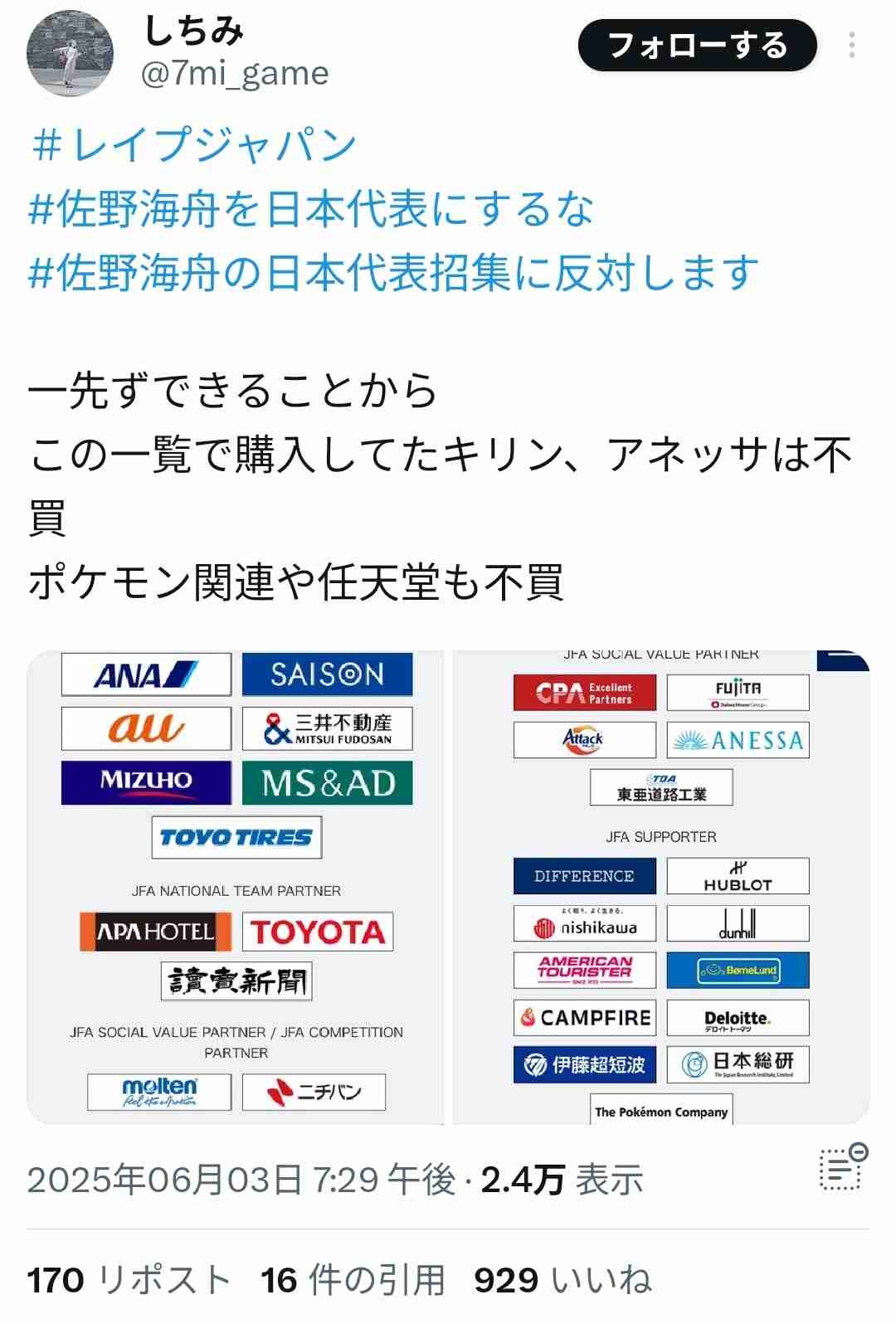This screenshot has height=1324, width=896.
Task: Open hashtag #佐野海舟を日本代表にするな
Action: pyautogui.click(x=310, y=208)
